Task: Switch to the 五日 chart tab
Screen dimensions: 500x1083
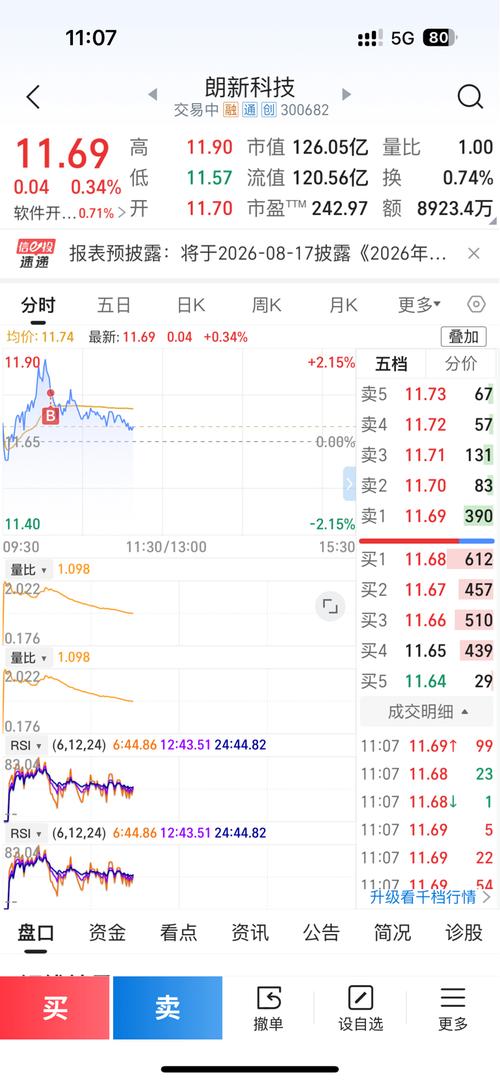Action: tap(114, 305)
